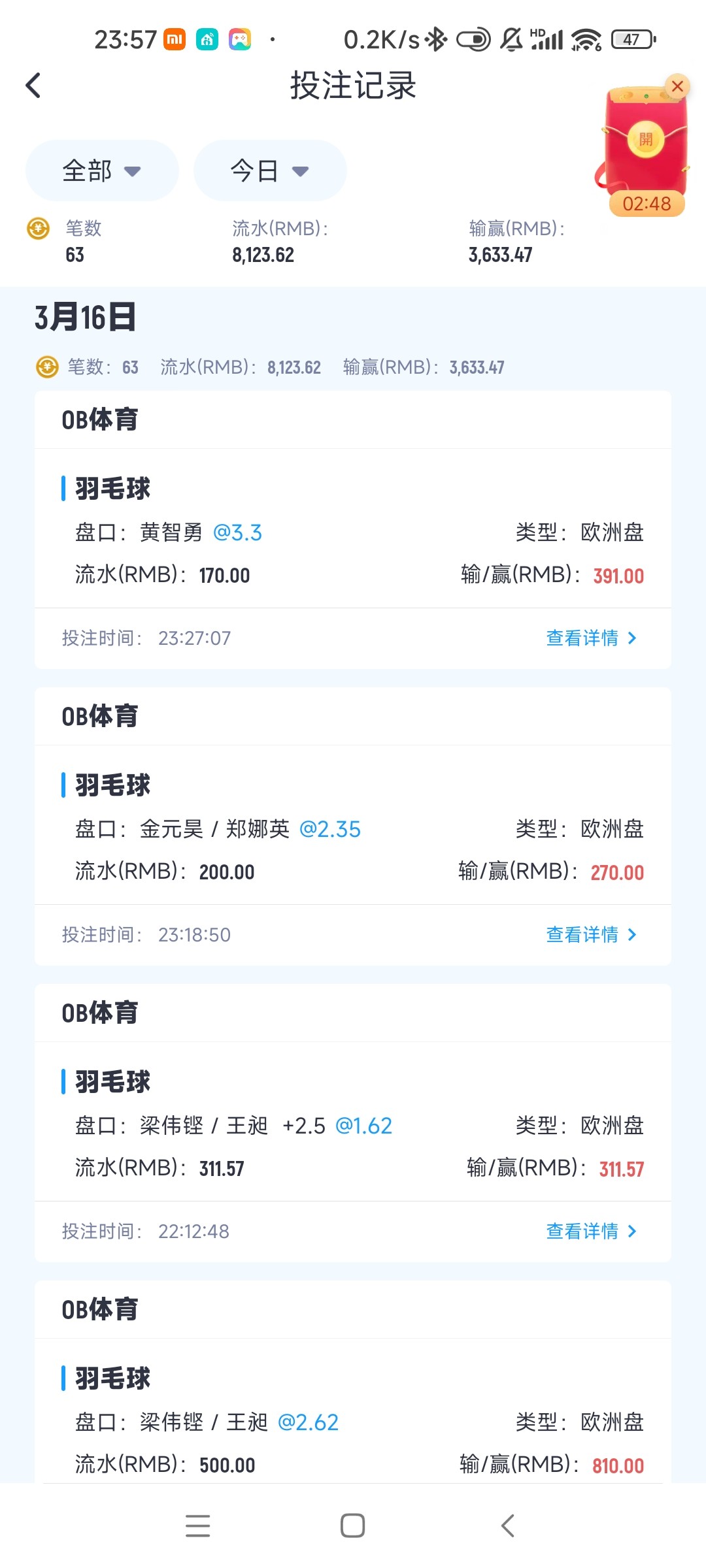Open the 今日 date filter dropdown
The height and width of the screenshot is (1568, 706).
pyautogui.click(x=269, y=171)
